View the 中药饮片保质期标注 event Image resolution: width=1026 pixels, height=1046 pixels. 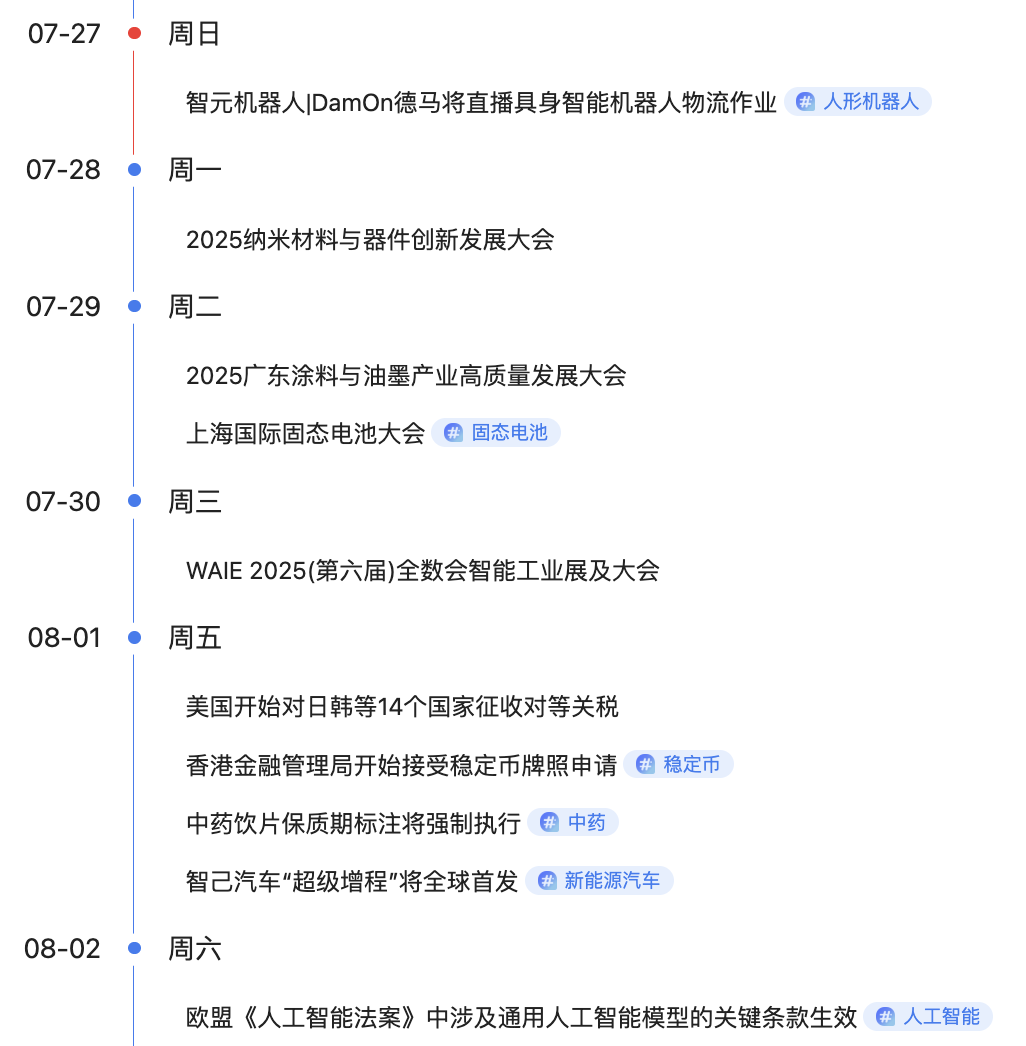click(x=354, y=823)
